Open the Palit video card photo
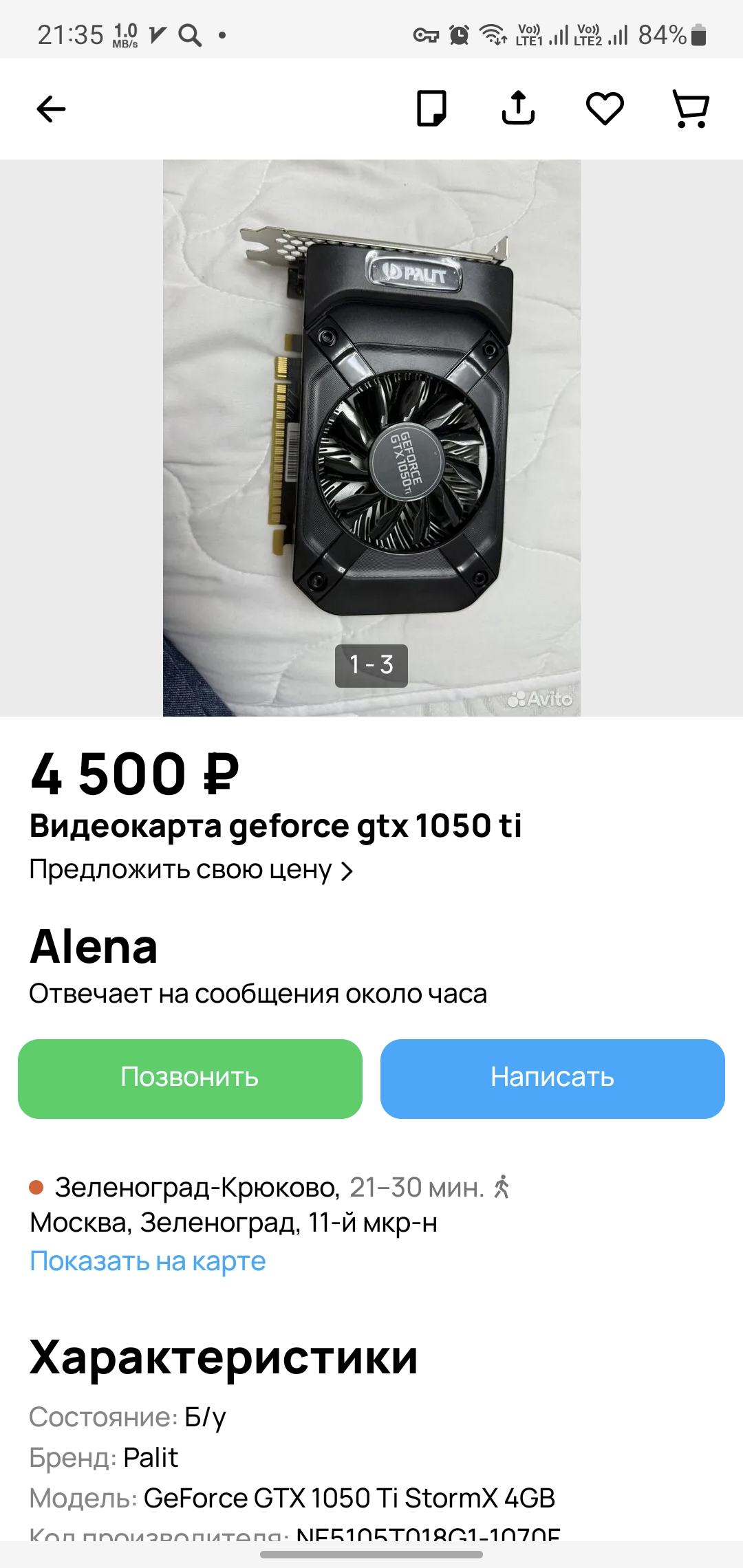 371,437
